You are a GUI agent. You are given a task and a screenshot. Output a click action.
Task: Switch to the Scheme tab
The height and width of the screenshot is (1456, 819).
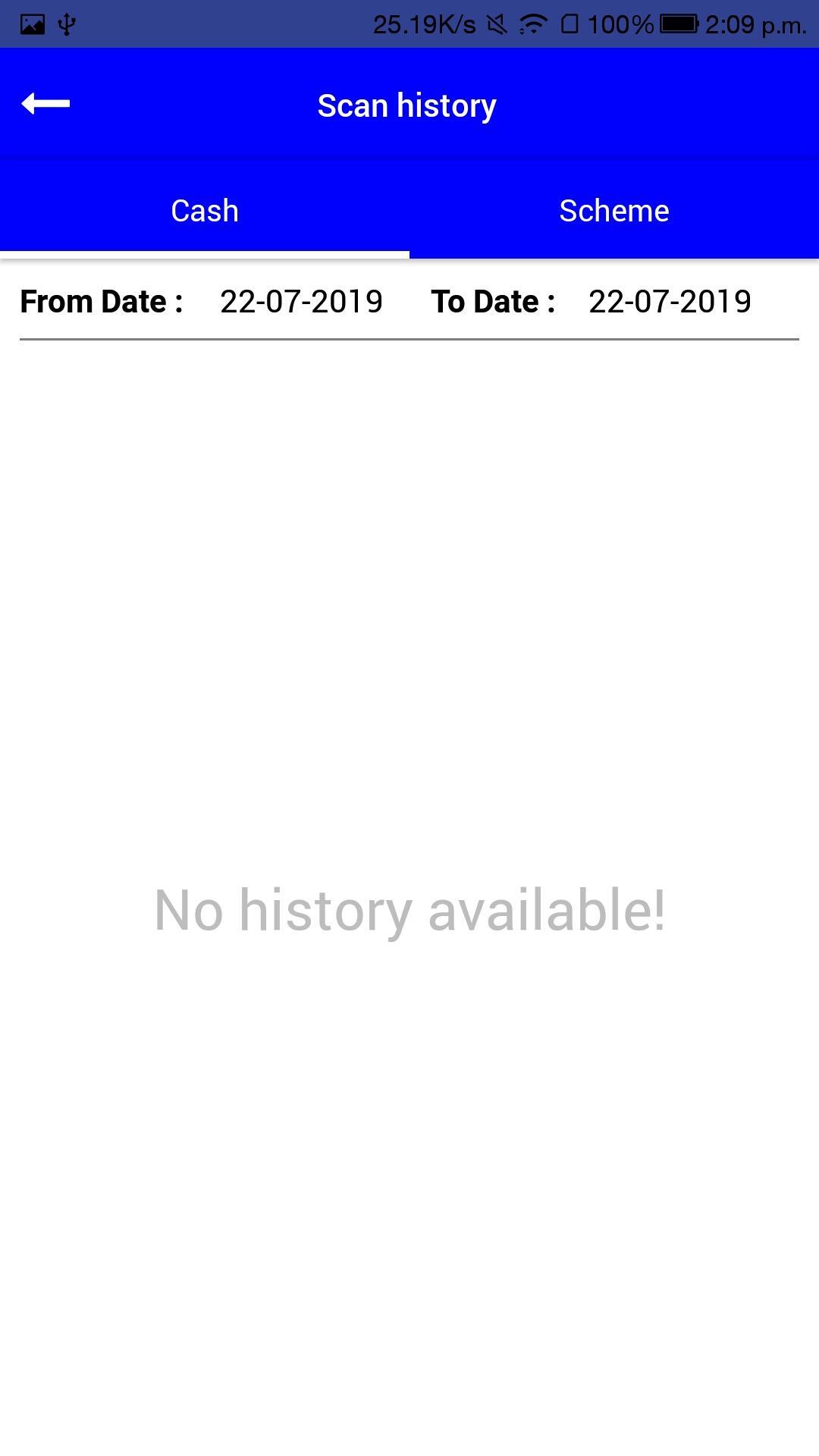click(x=614, y=210)
